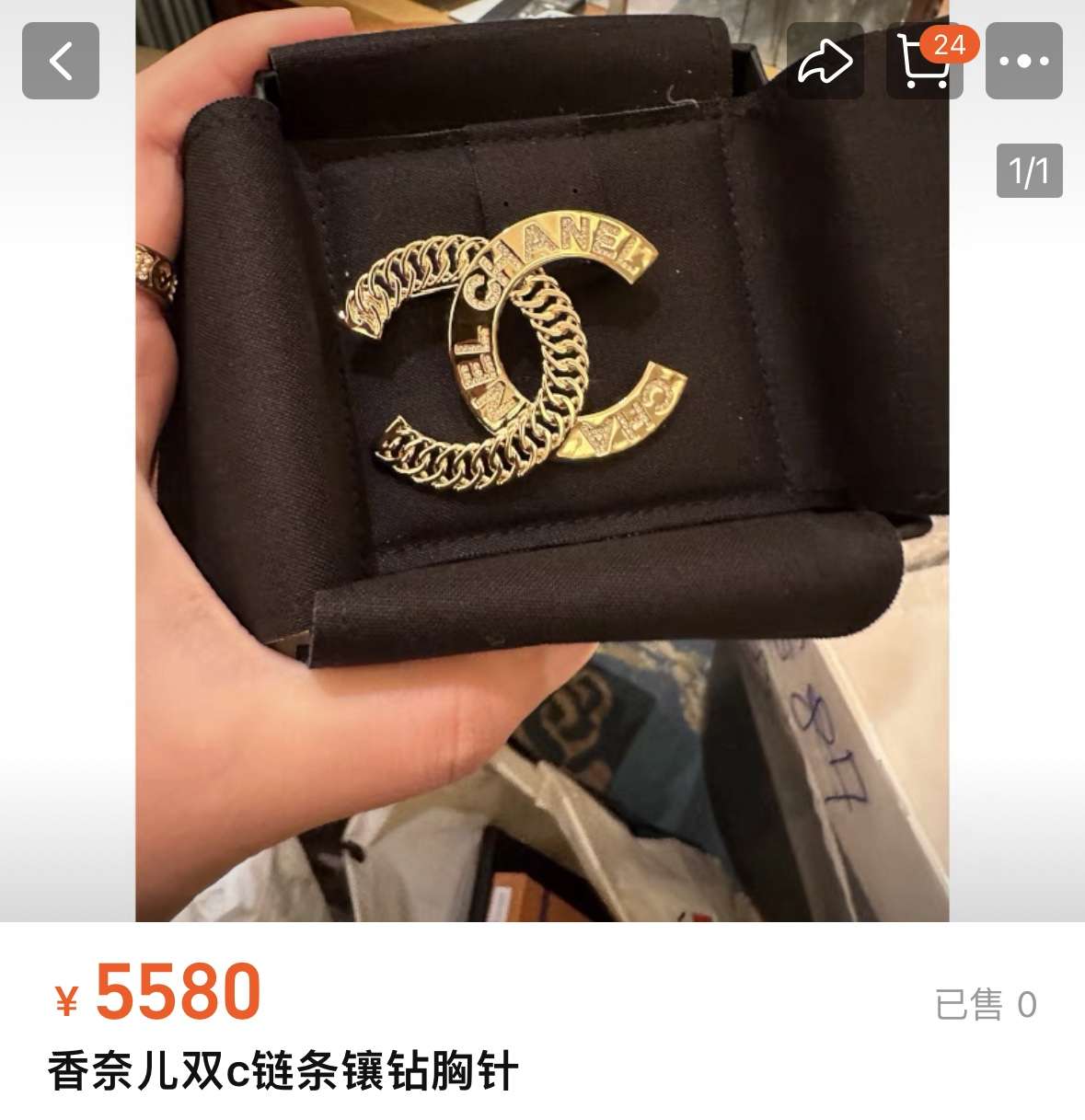Screen dimensions: 1085x1120
Task: Share this Chanel brooch listing
Action: [825, 61]
